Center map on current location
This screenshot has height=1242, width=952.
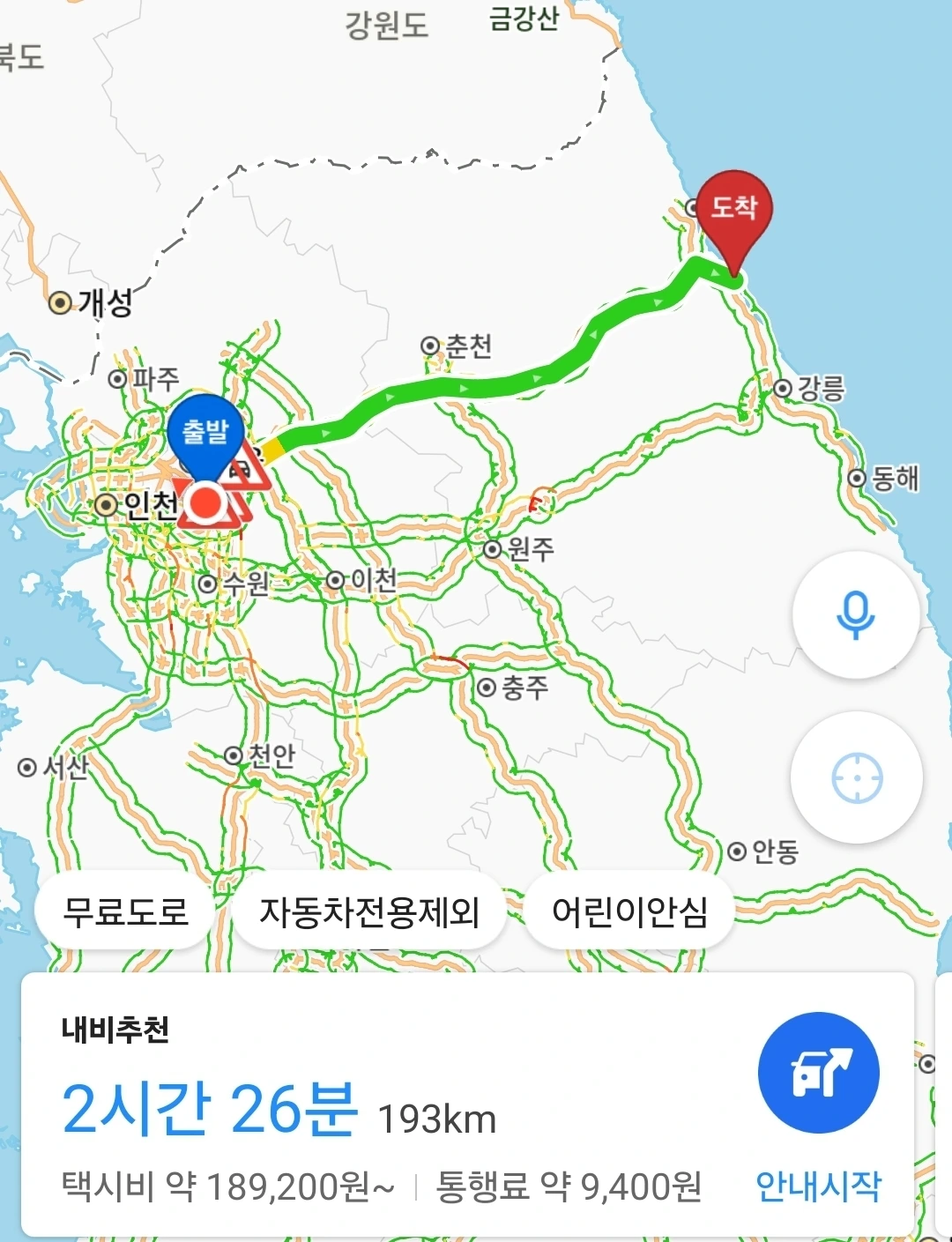(x=856, y=777)
